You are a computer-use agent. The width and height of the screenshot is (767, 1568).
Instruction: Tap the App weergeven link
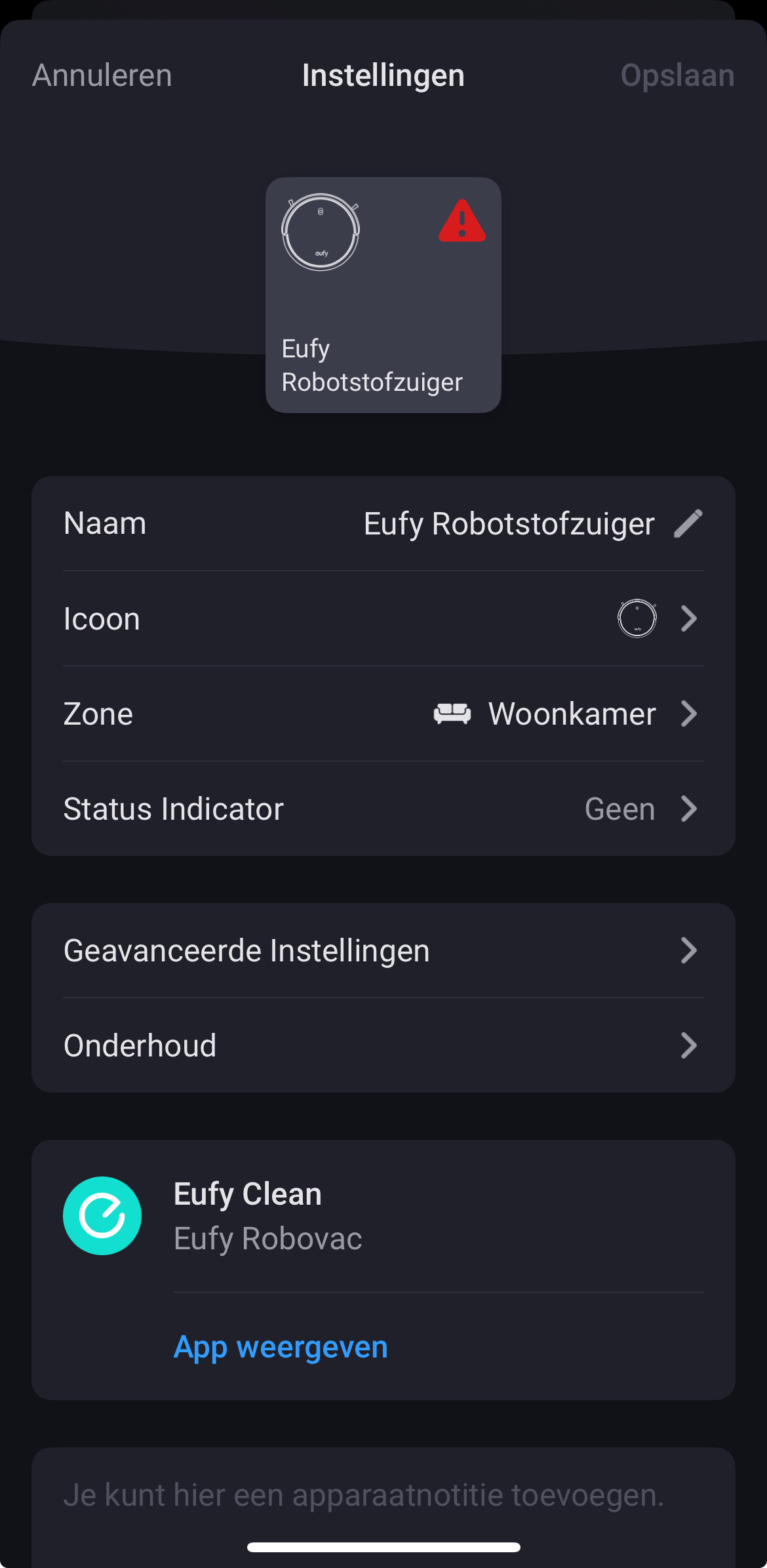pos(281,1347)
